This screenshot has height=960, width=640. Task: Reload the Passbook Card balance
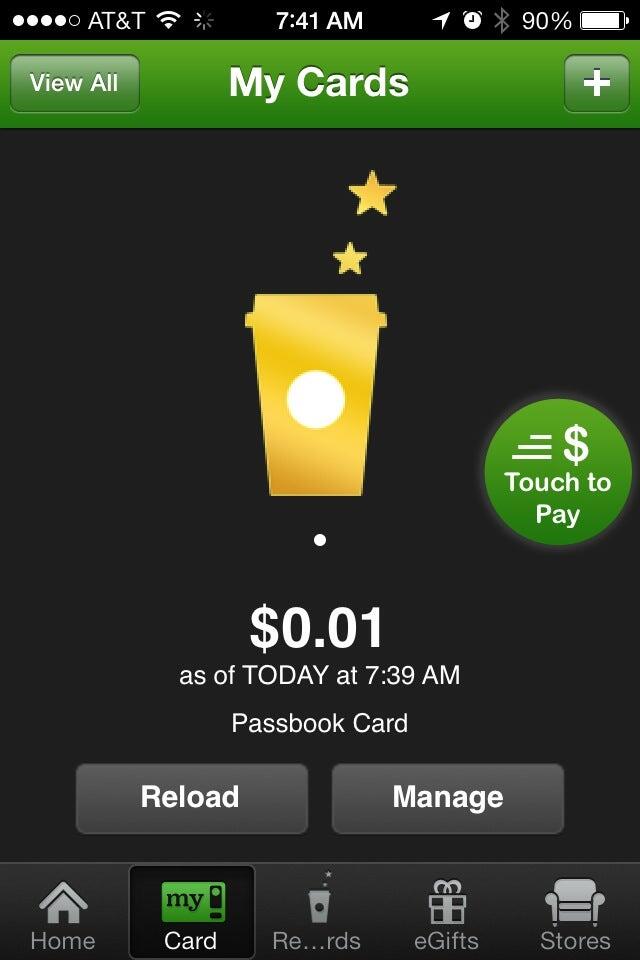coord(191,798)
